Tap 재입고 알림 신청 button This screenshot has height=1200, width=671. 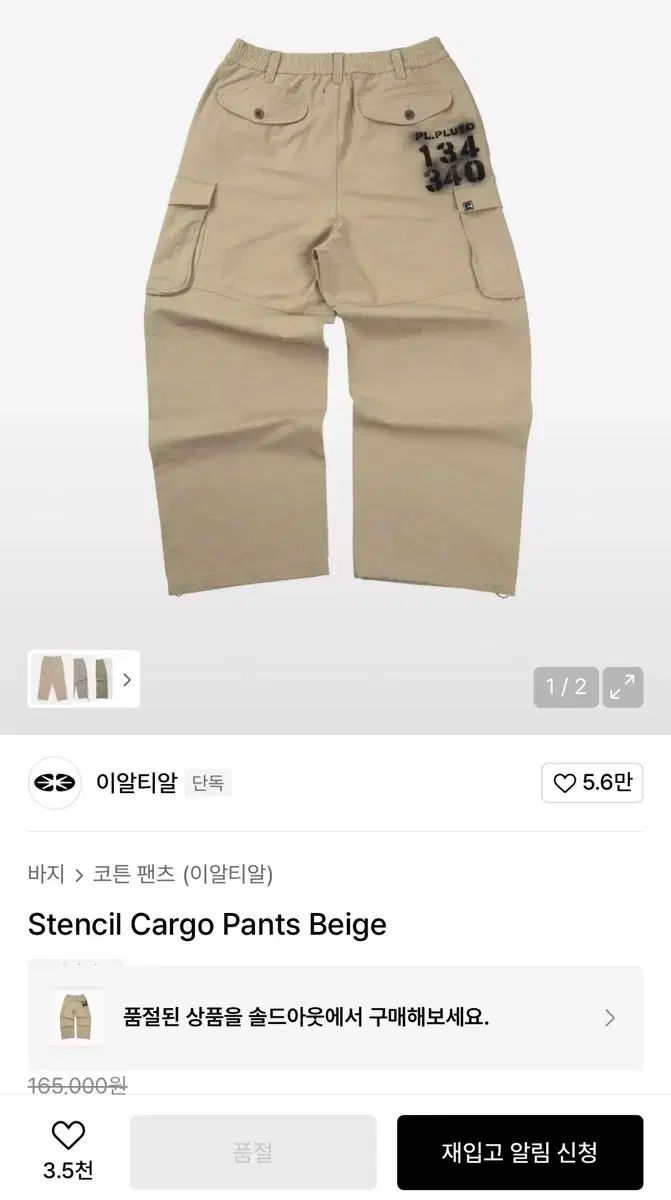[x=519, y=1152]
